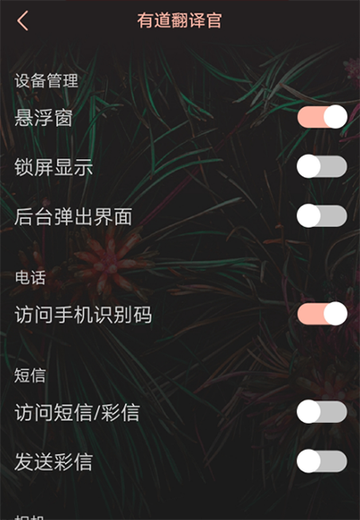360x520 pixels.
Task: Go back using the top-left arrow
Action: pyautogui.click(x=23, y=21)
